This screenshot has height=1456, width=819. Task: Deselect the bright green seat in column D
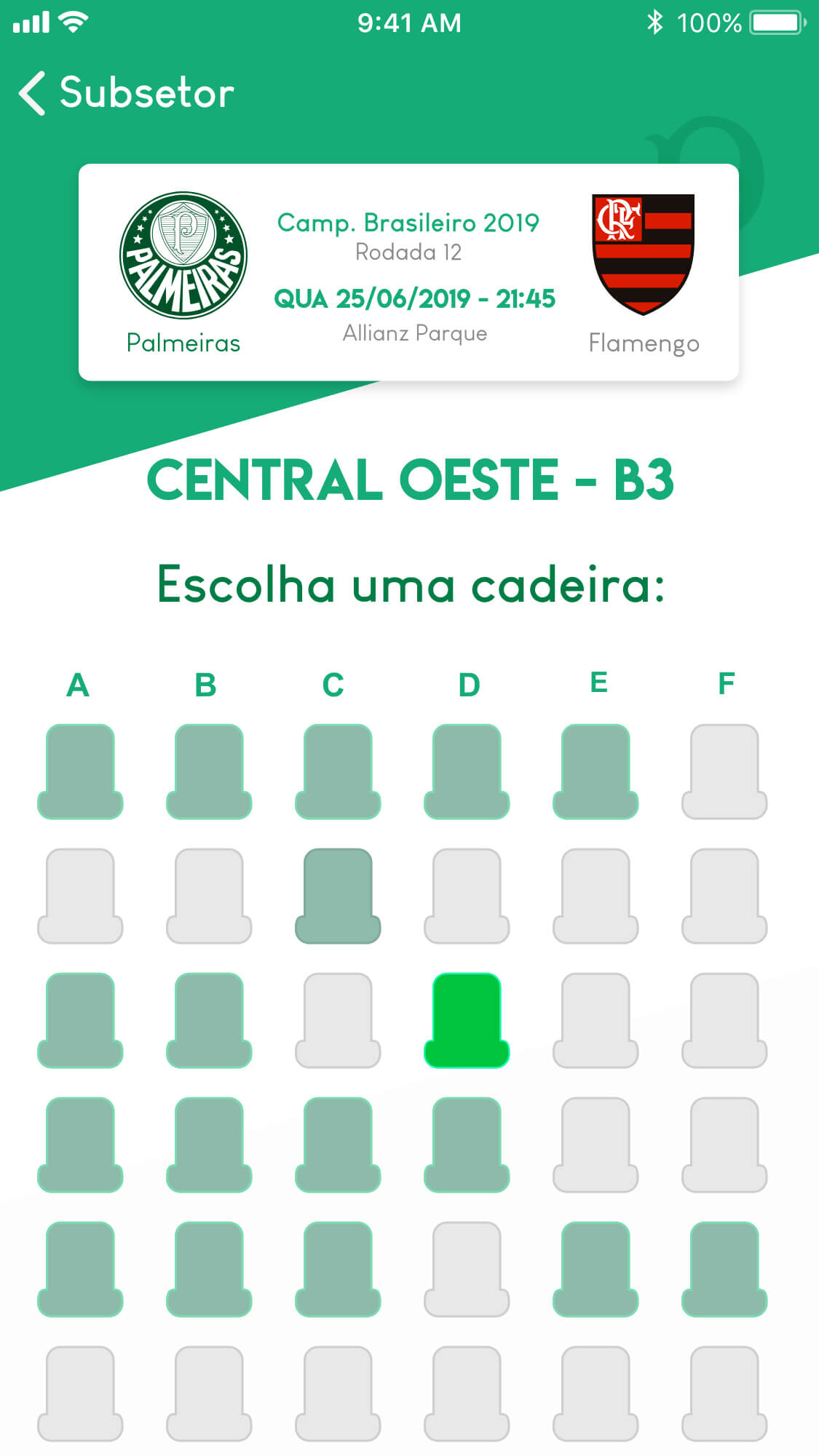coord(467,1020)
